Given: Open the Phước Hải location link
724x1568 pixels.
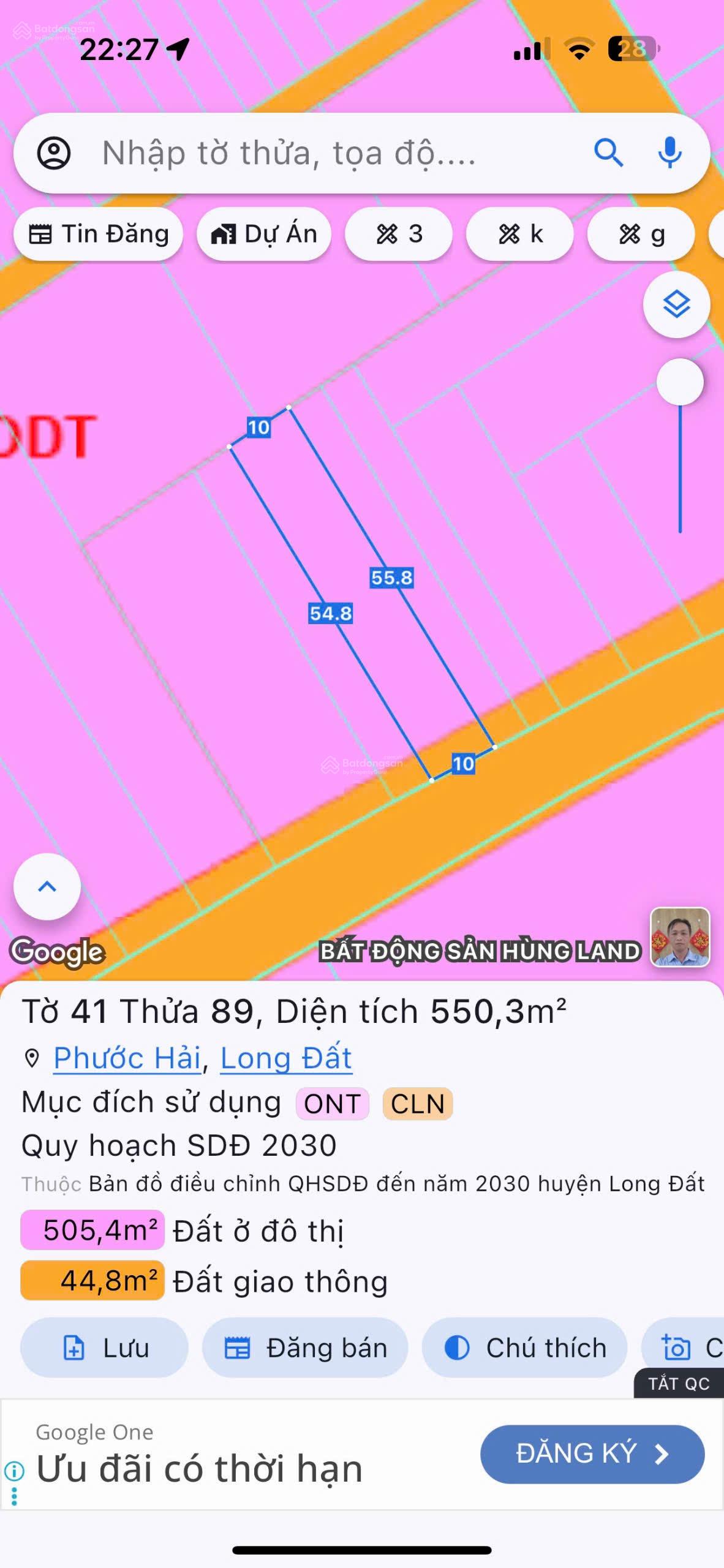Looking at the screenshot, I should pos(127,1058).
